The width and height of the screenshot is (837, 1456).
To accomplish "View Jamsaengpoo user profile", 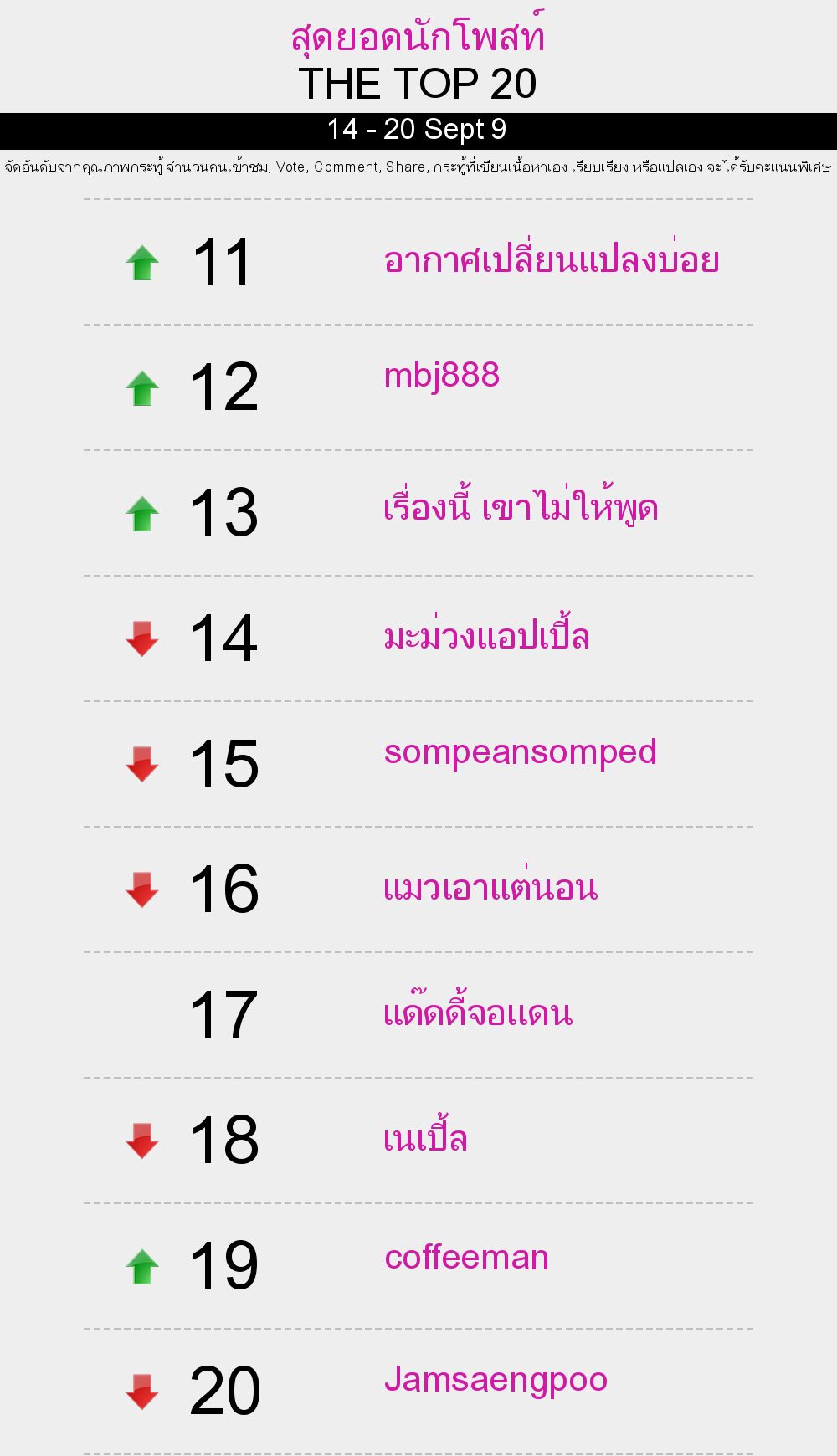I will [x=496, y=1381].
